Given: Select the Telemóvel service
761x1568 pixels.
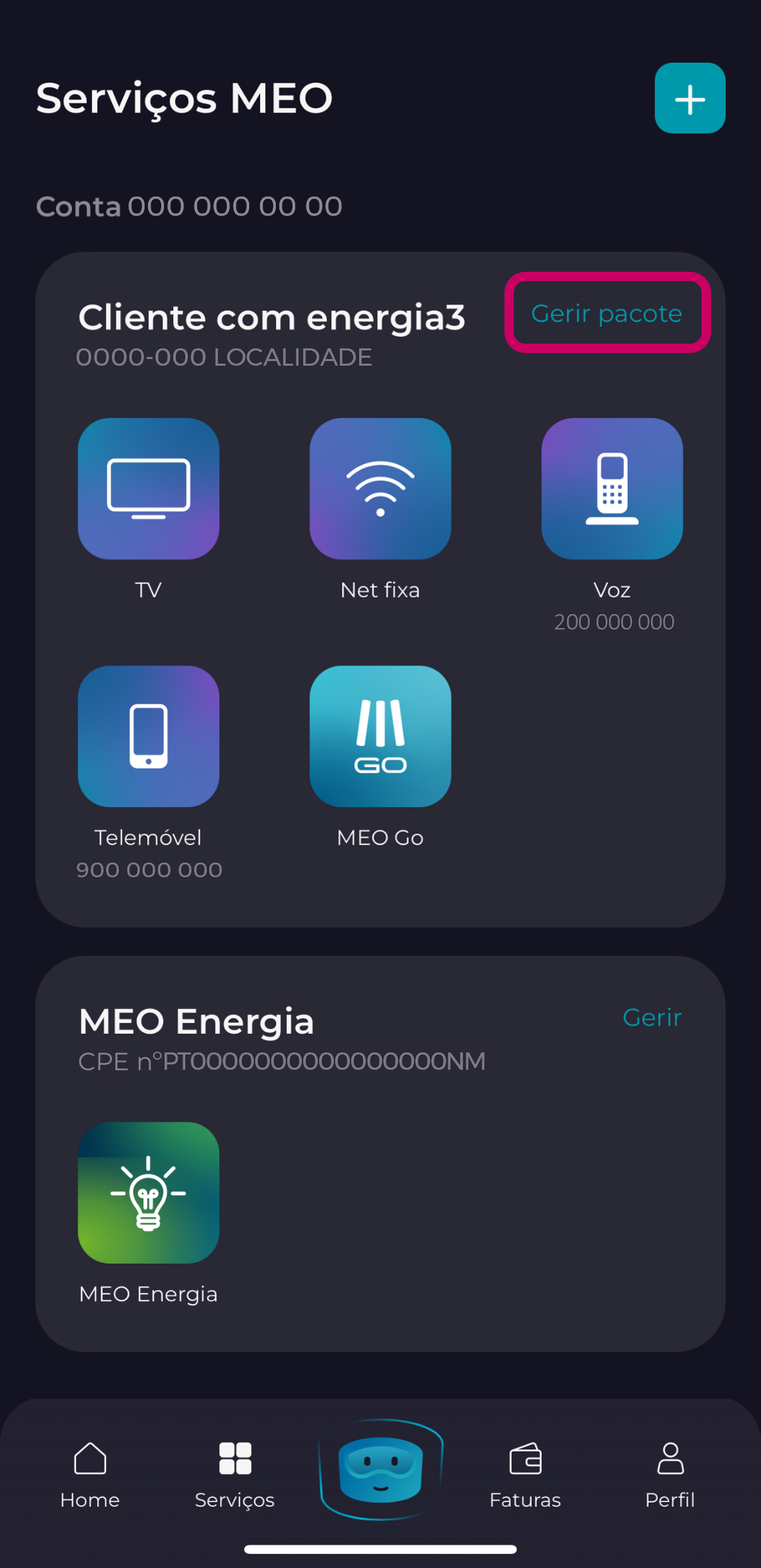Looking at the screenshot, I should tap(148, 736).
